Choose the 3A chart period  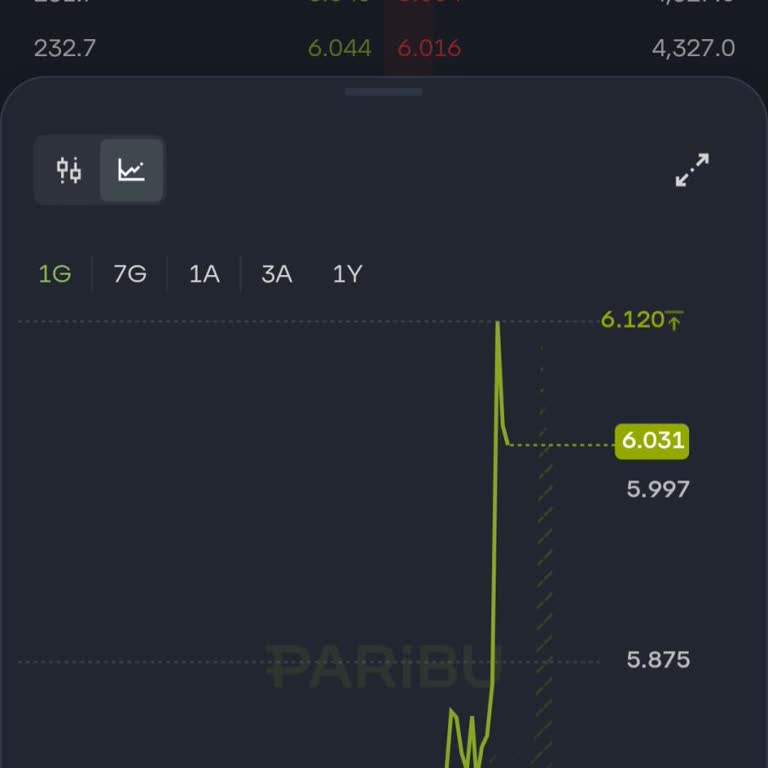click(277, 274)
